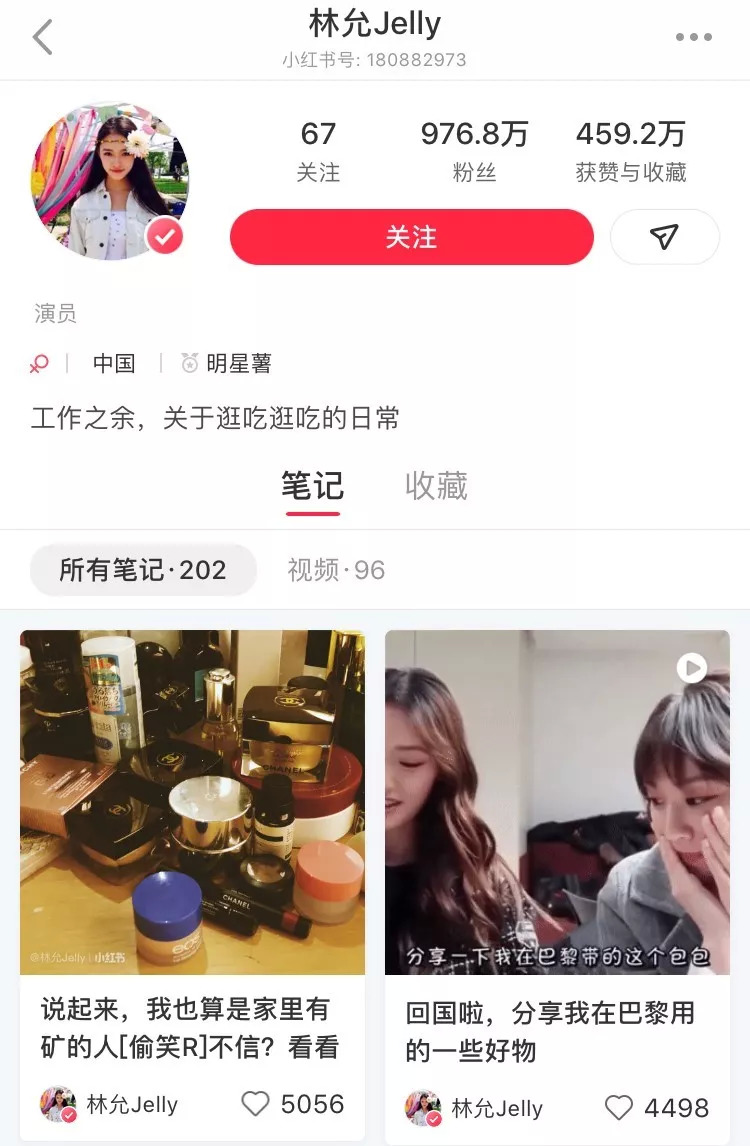
Task: Go back using the top-left arrow
Action: pyautogui.click(x=42, y=38)
